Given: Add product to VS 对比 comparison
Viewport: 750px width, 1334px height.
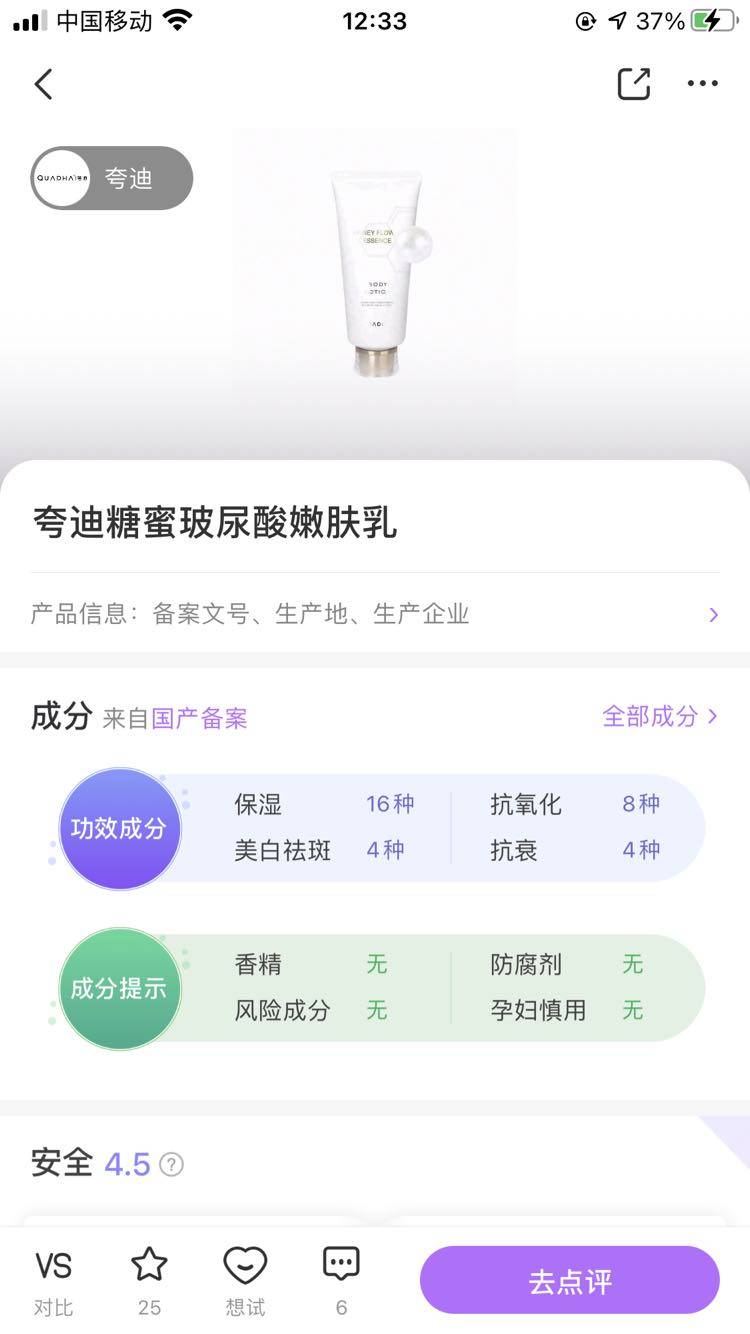Looking at the screenshot, I should pos(53,1281).
